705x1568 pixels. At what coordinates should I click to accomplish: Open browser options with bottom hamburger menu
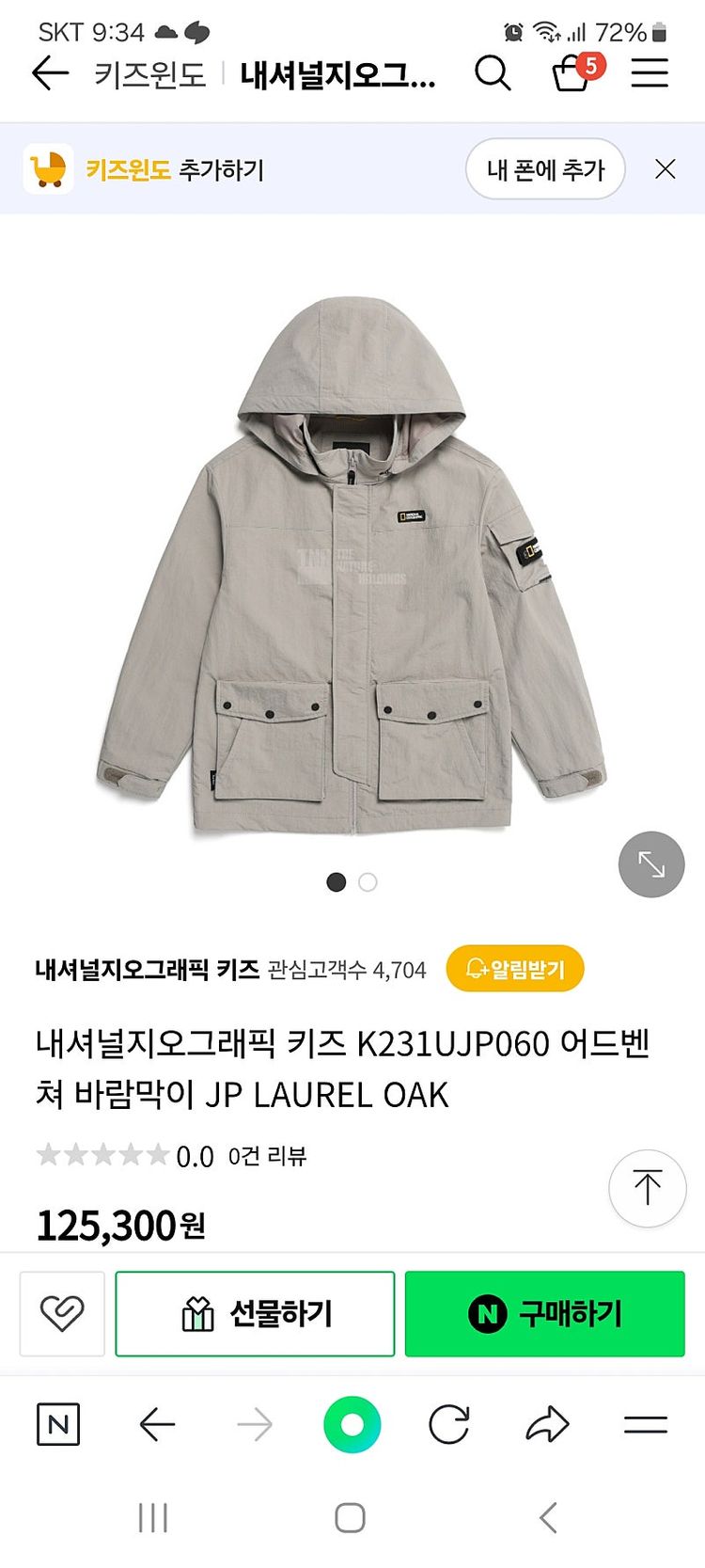(647, 1423)
